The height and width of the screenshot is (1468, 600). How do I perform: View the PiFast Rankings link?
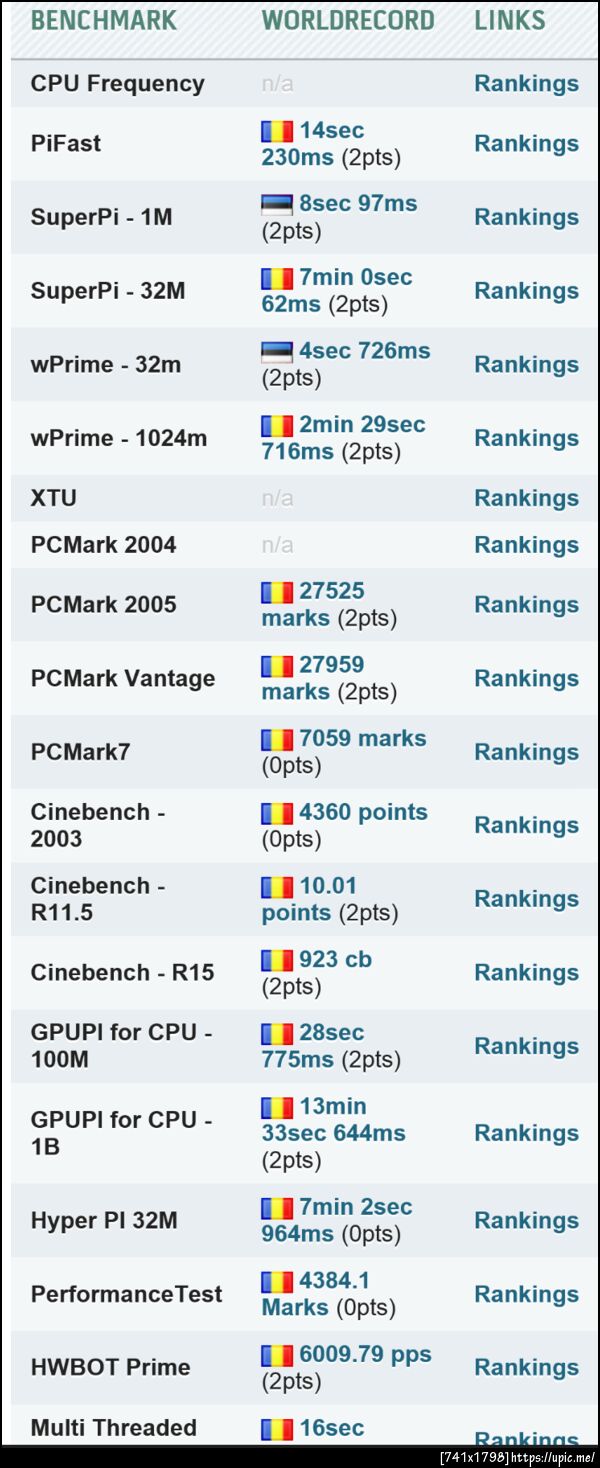(526, 144)
